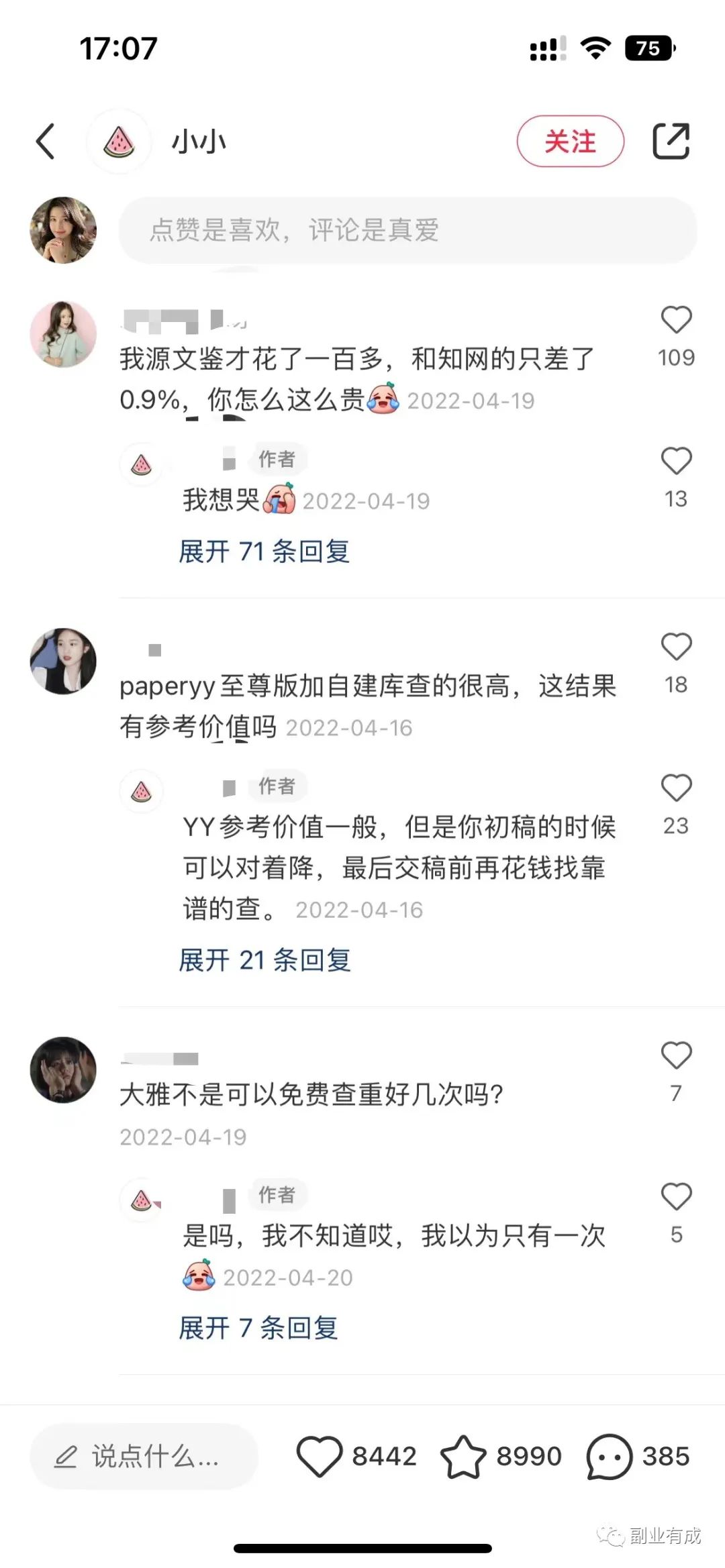Expand 展开 21 条回复
This screenshot has height=1568, width=725.
(264, 960)
